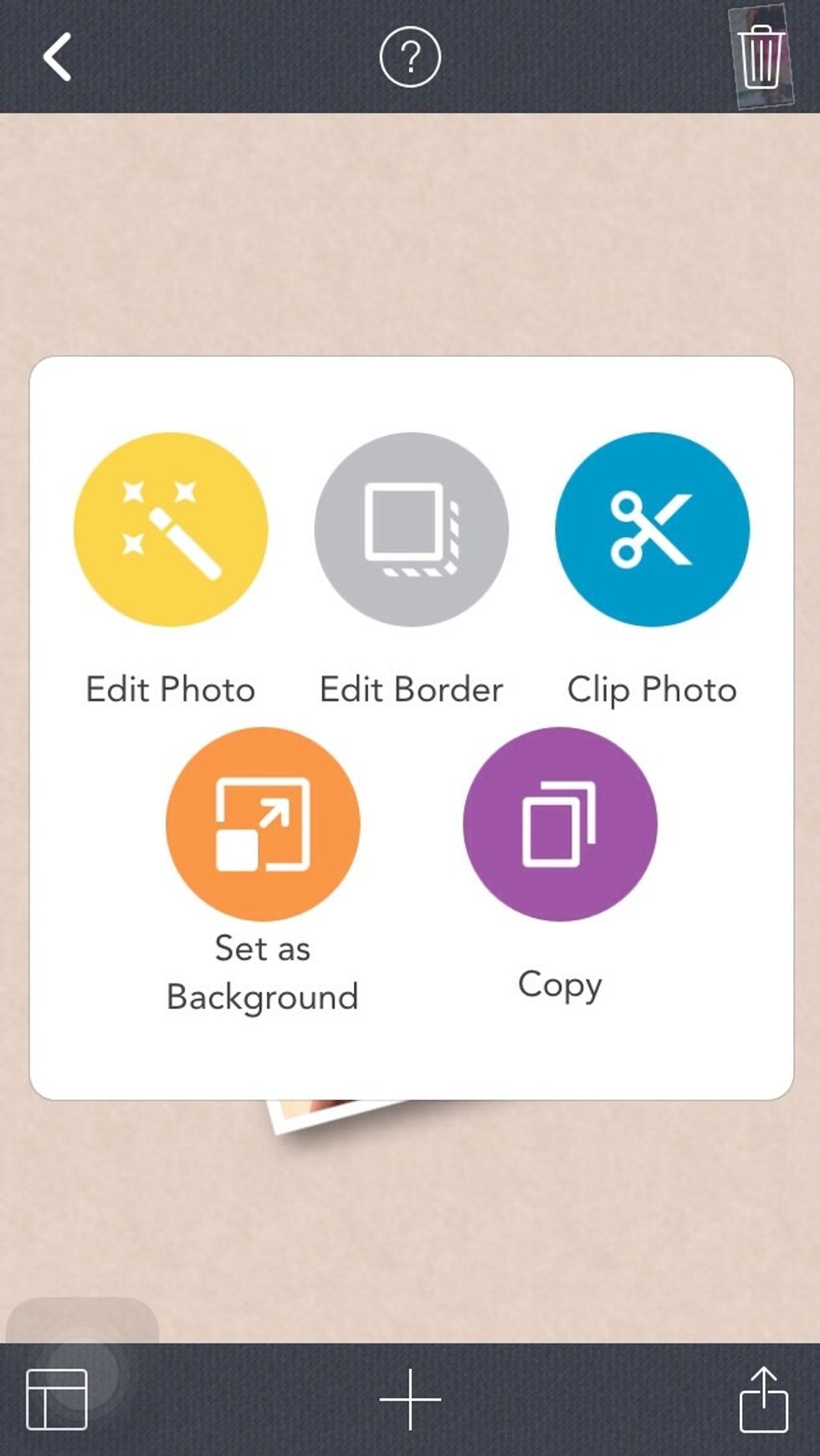Copy the selected photo
Image resolution: width=820 pixels, height=1456 pixels.
coord(560,824)
